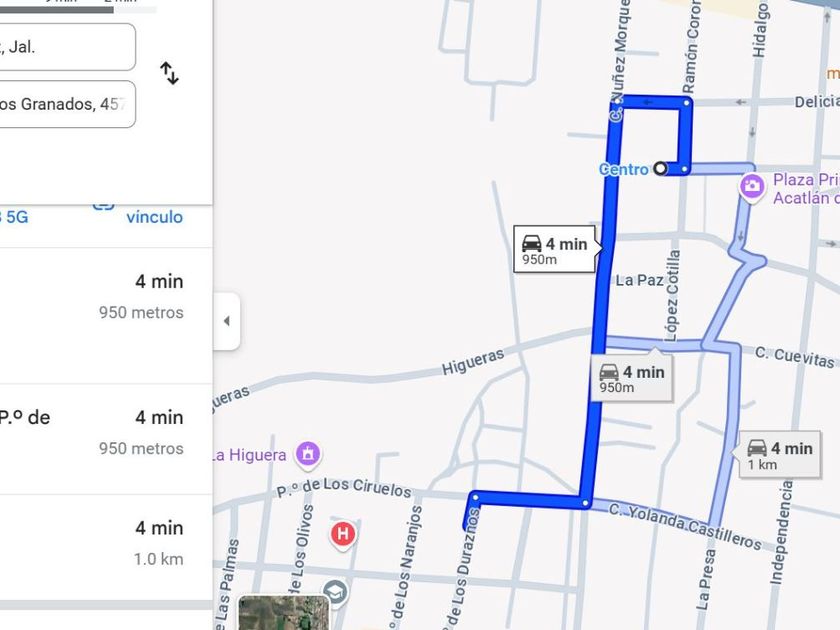Swap origin and destination points

170,73
